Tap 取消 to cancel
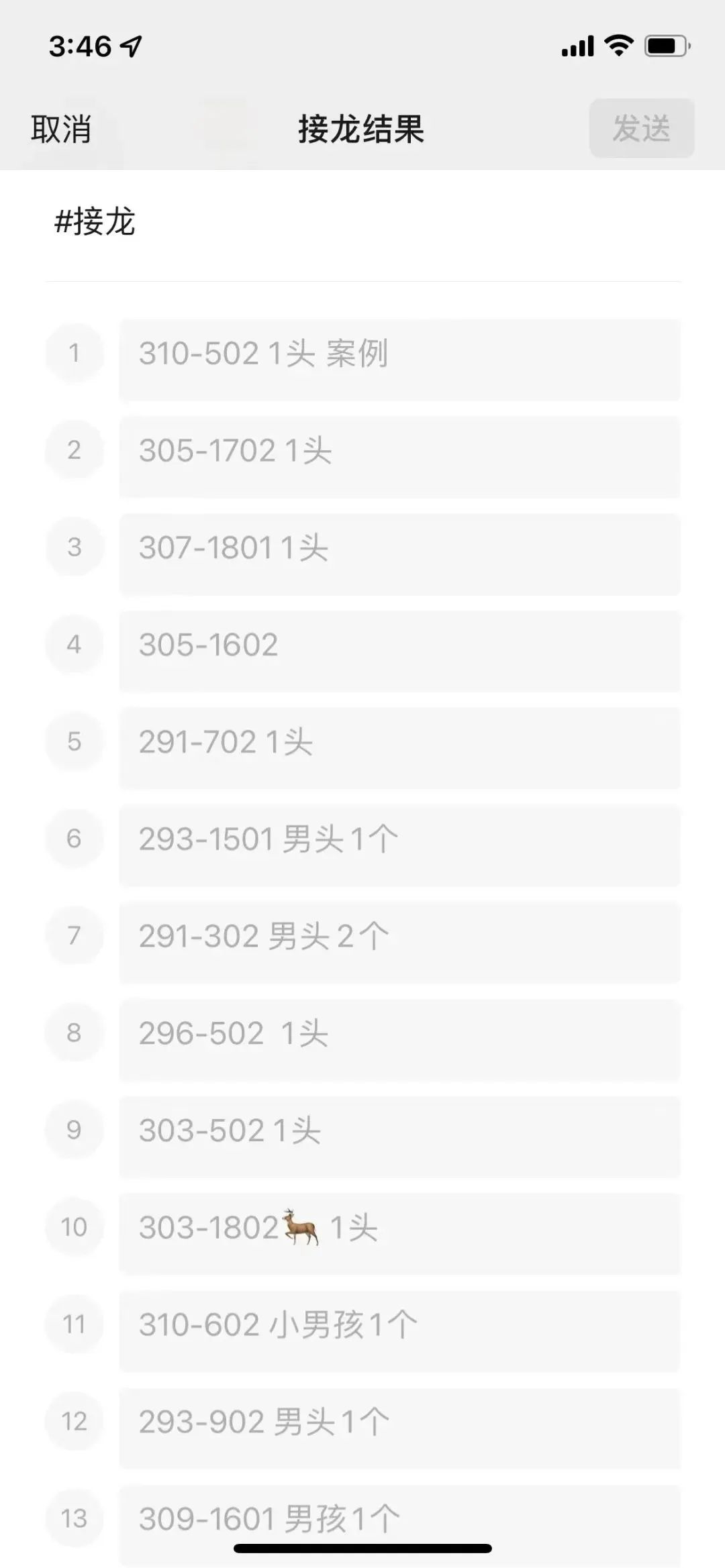725x1568 pixels. click(61, 129)
